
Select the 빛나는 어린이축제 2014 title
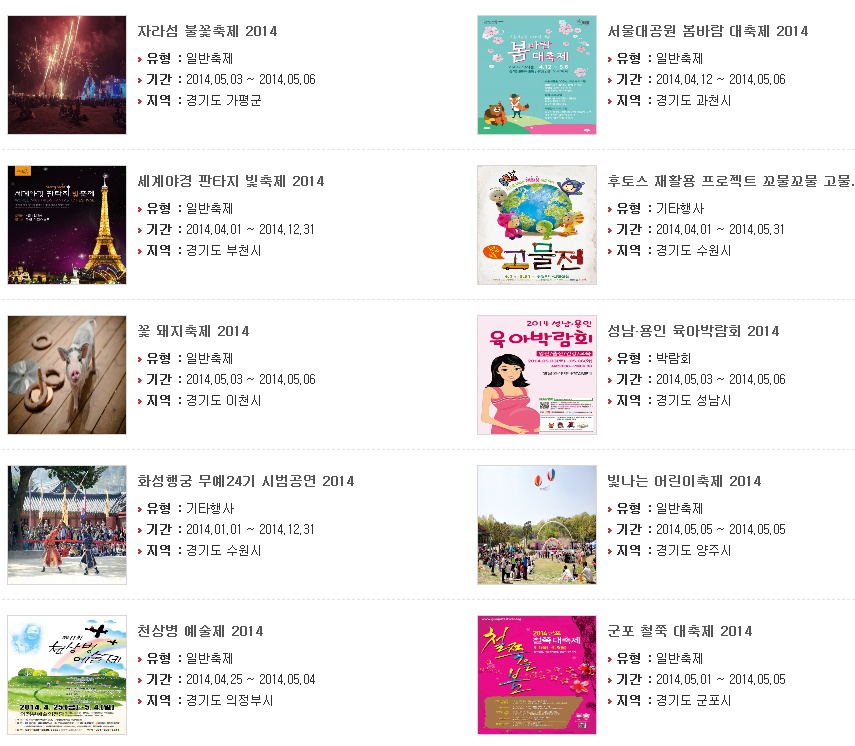(684, 481)
